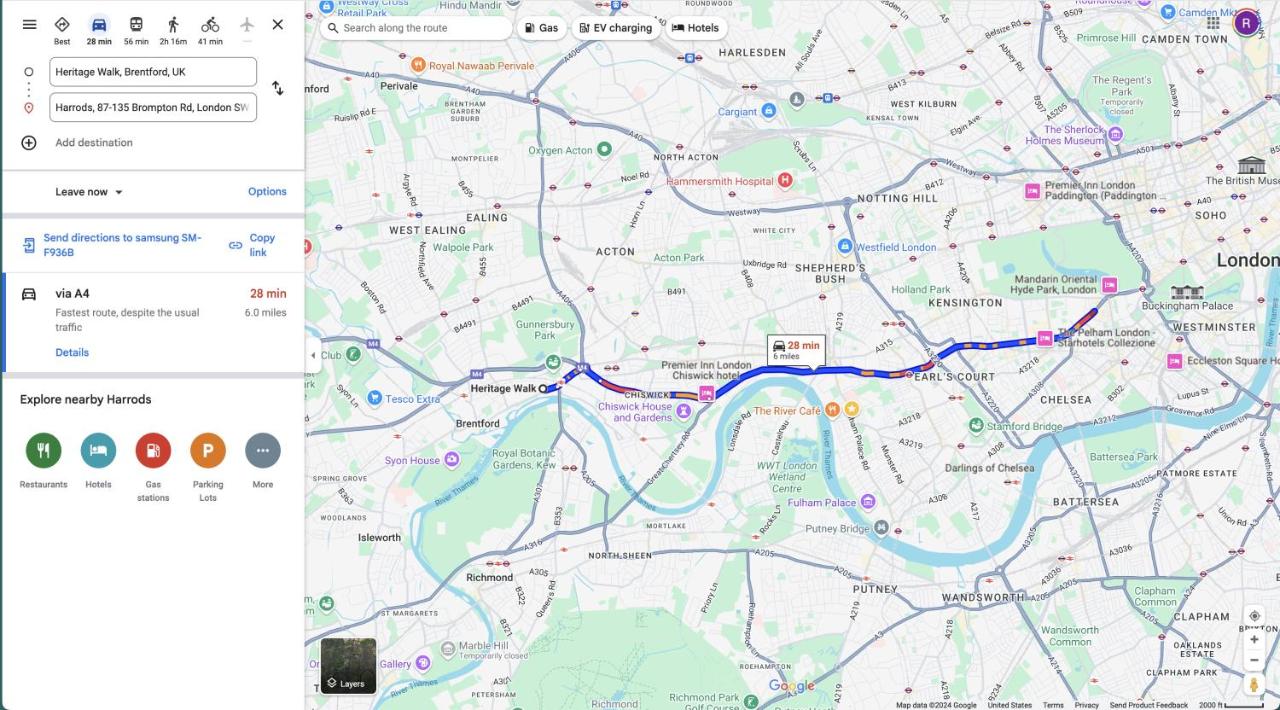Select cycling travel mode
Screen dimensions: 1280x710
coord(210,29)
